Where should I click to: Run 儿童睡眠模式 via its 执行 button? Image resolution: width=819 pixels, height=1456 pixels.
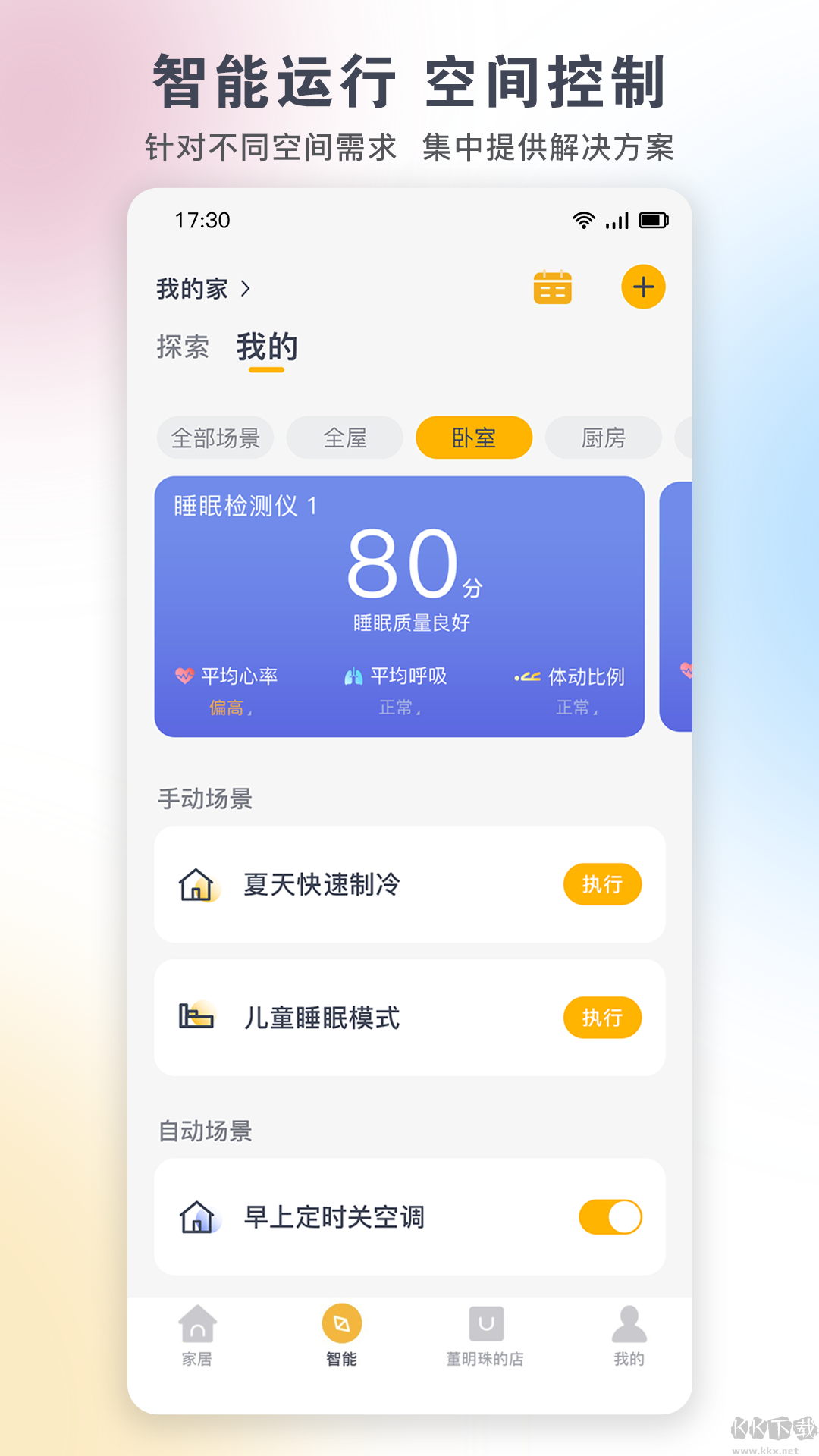tap(601, 1017)
